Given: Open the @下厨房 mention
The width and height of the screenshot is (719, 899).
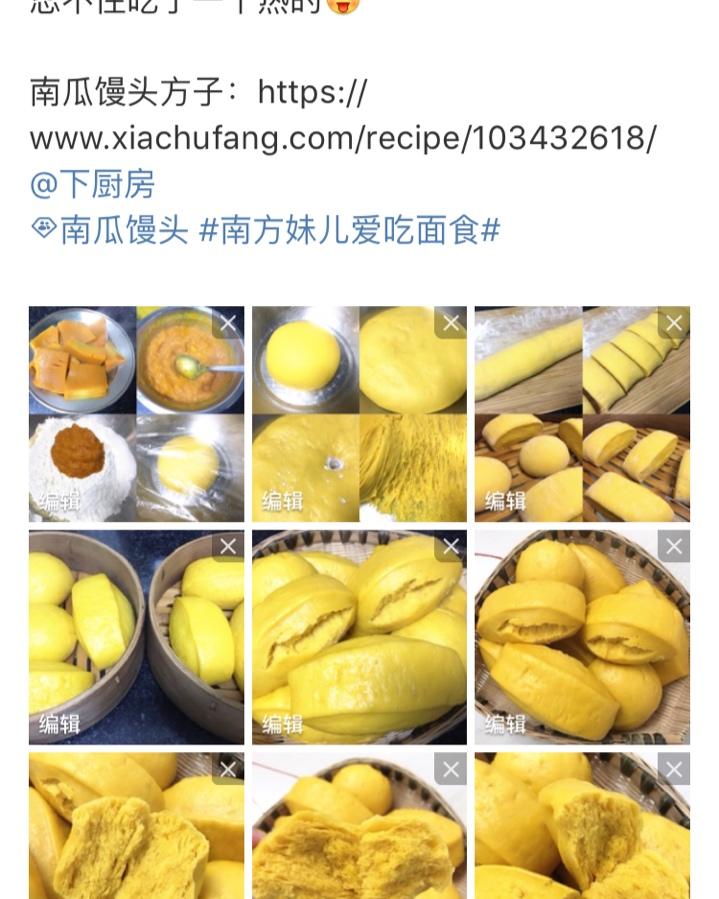Looking at the screenshot, I should [x=92, y=184].
